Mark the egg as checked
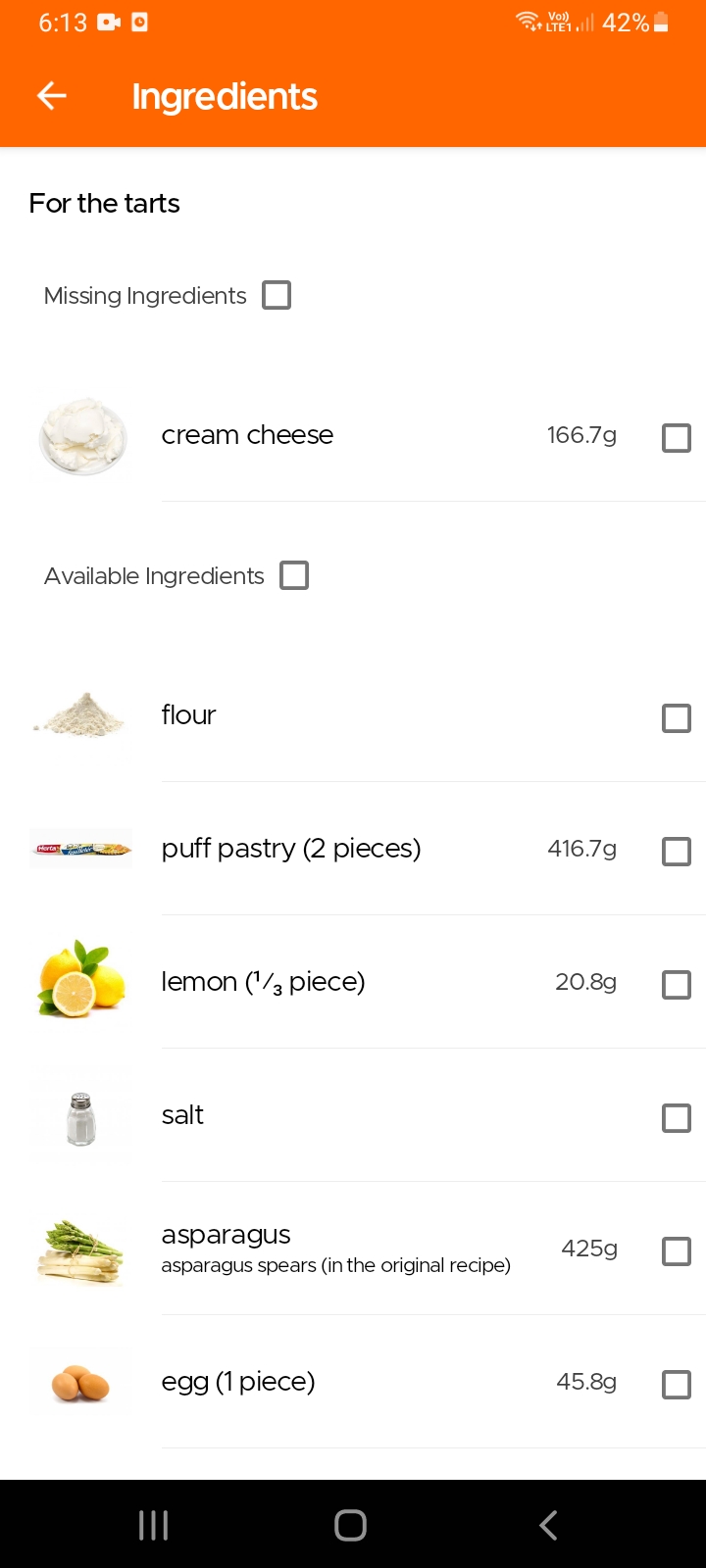 [677, 1384]
